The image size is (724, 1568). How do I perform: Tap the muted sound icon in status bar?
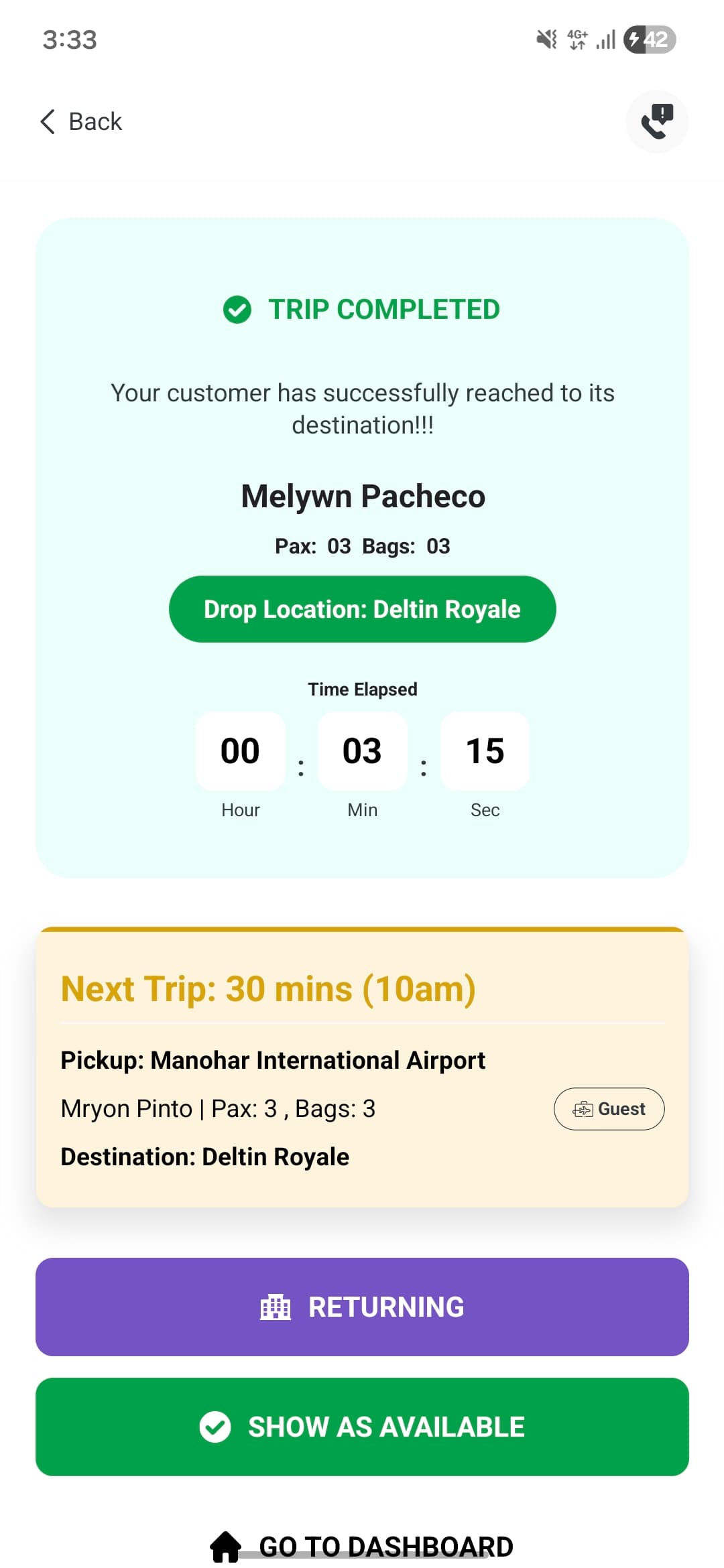[548, 40]
